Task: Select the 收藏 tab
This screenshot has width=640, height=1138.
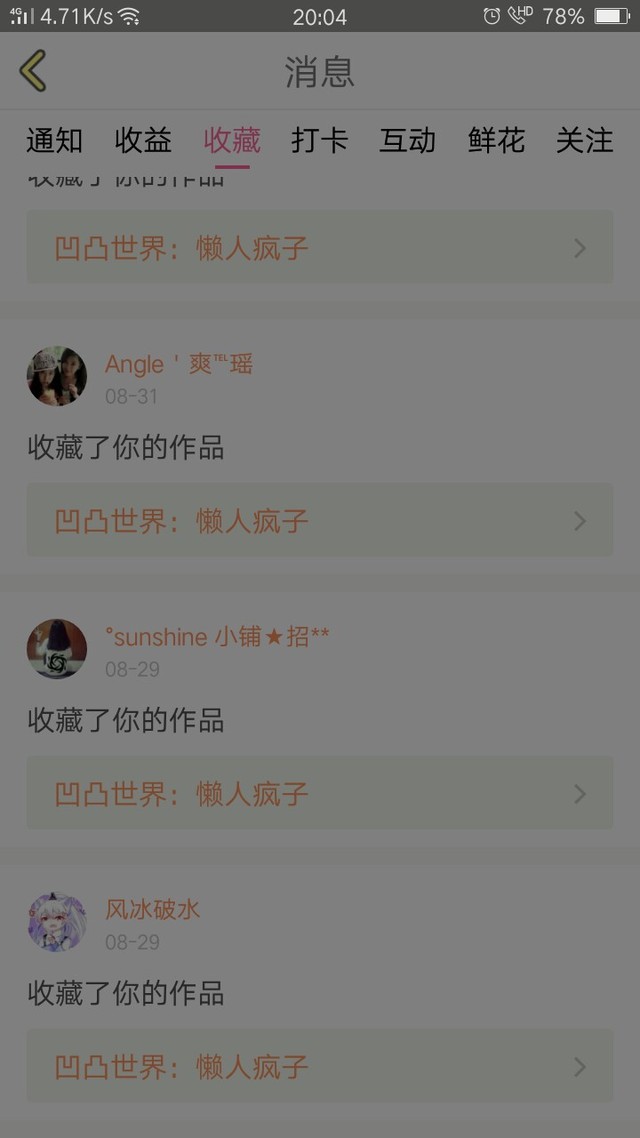Action: point(232,141)
